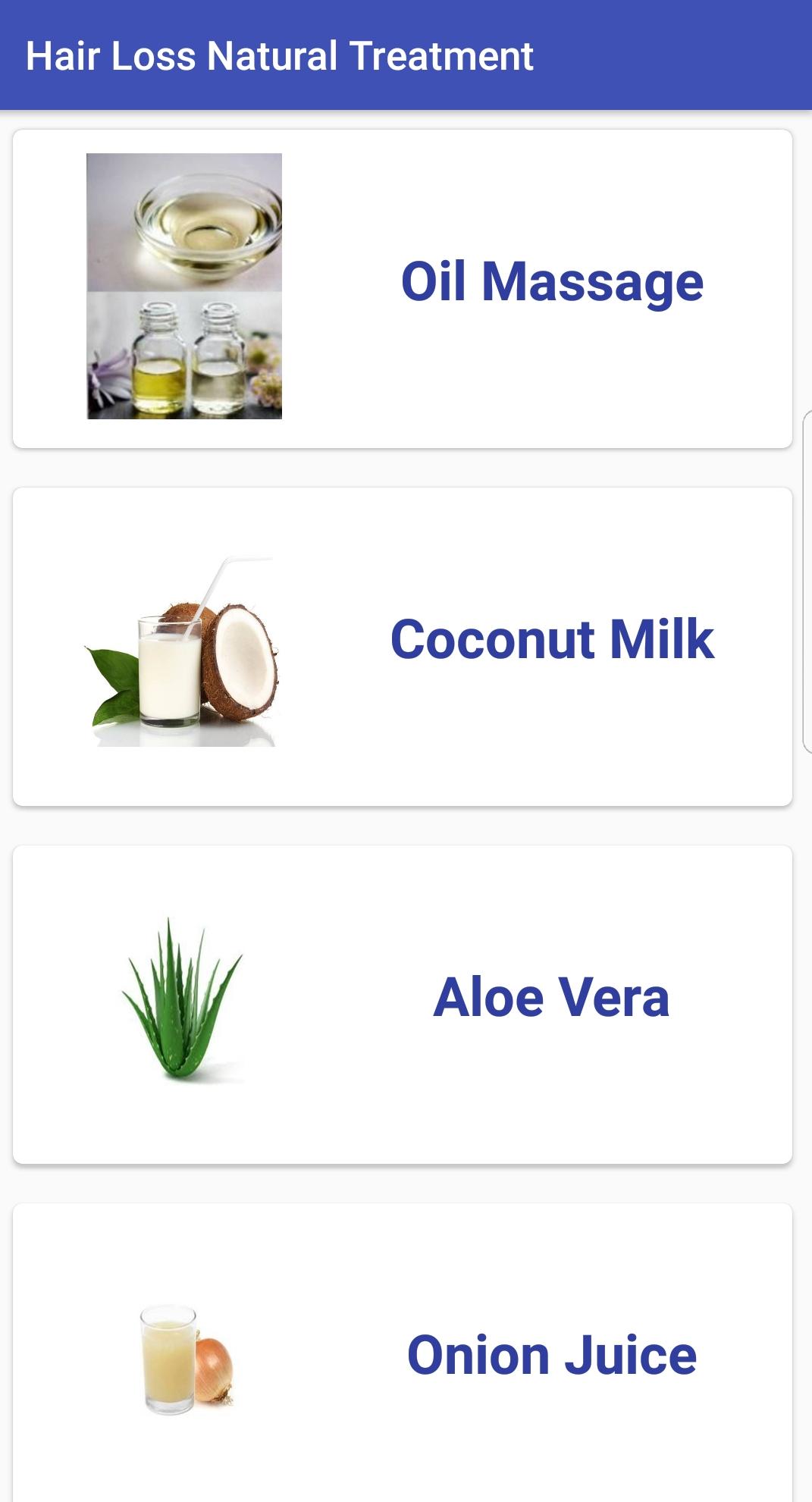Tap the Onion Juice title text
The width and height of the screenshot is (812, 1502).
(x=551, y=1353)
